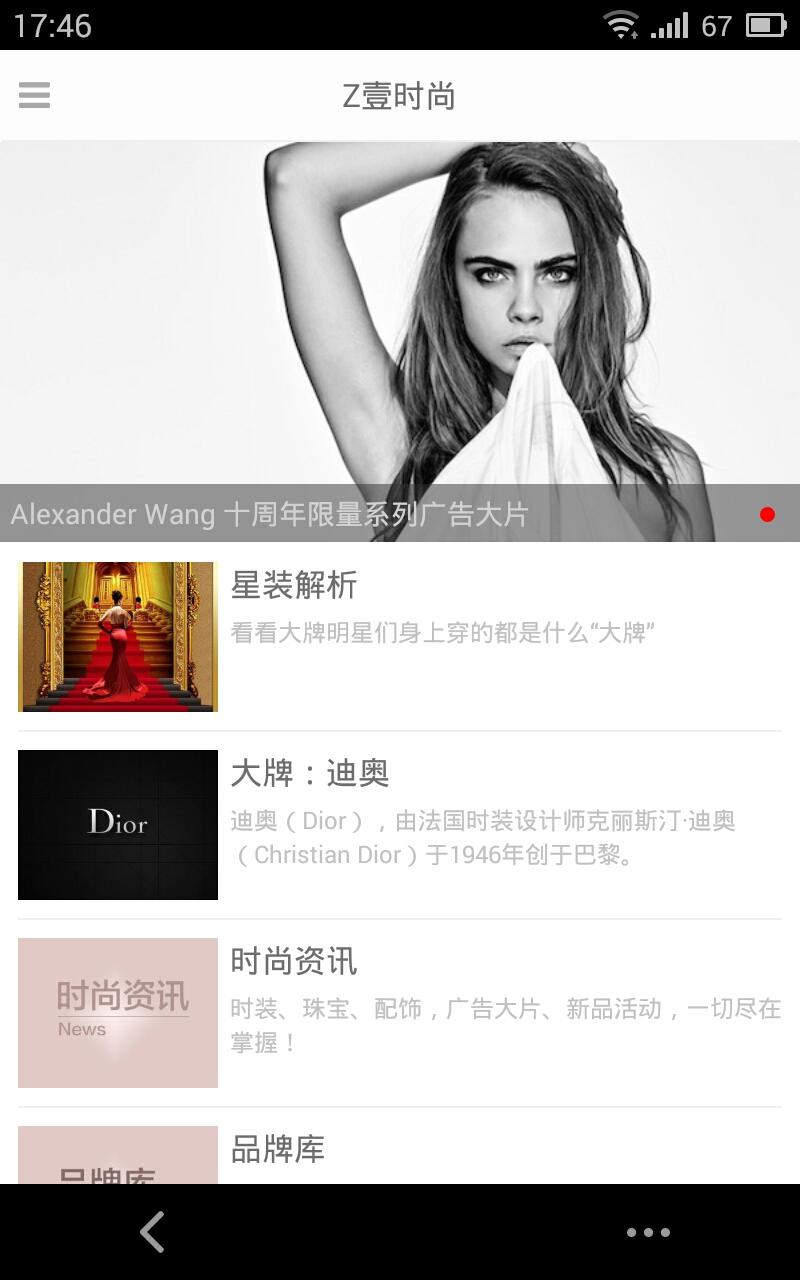The width and height of the screenshot is (800, 1280).
Task: Open the three-dot more options menu
Action: tap(648, 1232)
